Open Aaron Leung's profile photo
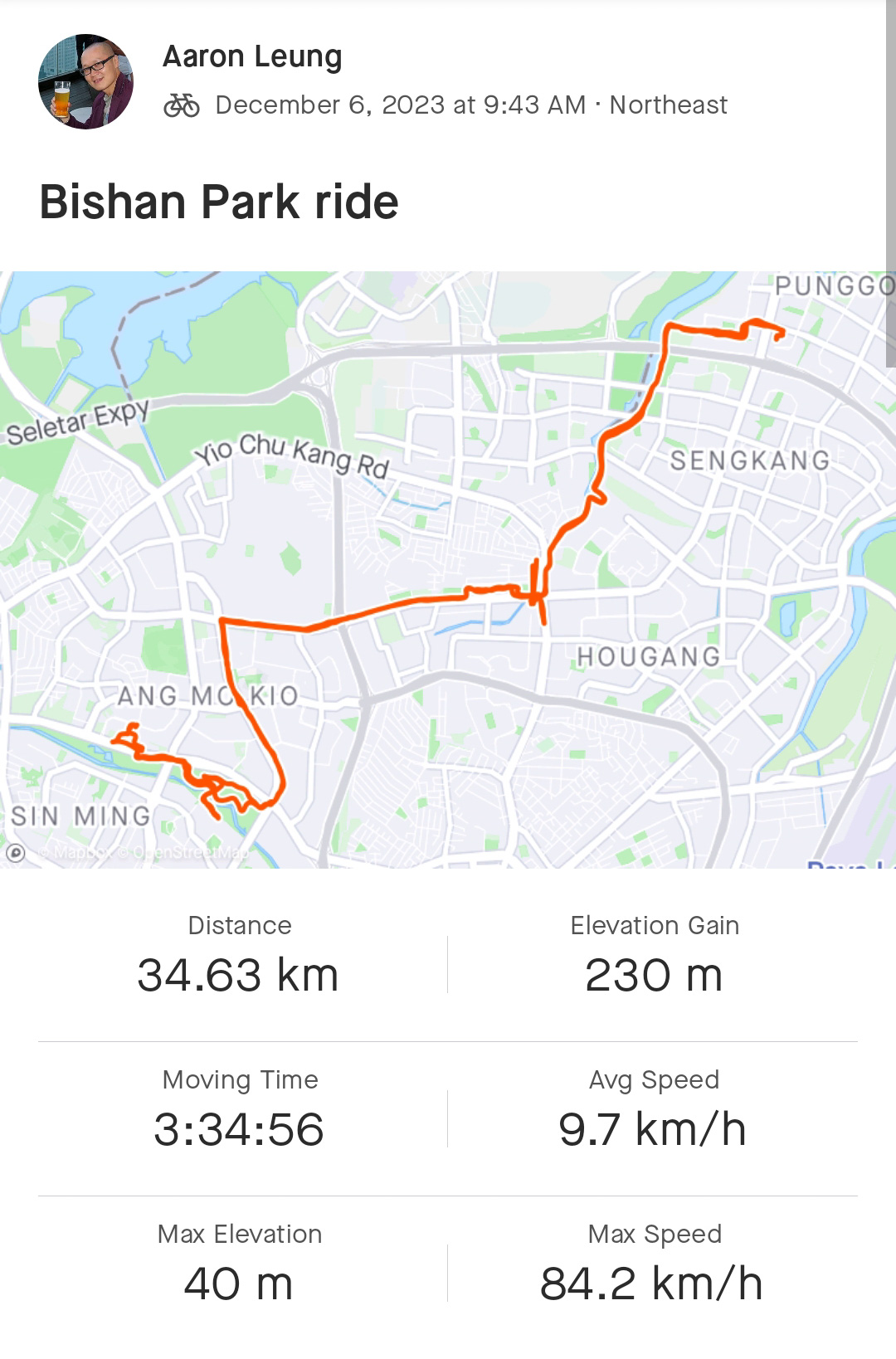 click(85, 81)
